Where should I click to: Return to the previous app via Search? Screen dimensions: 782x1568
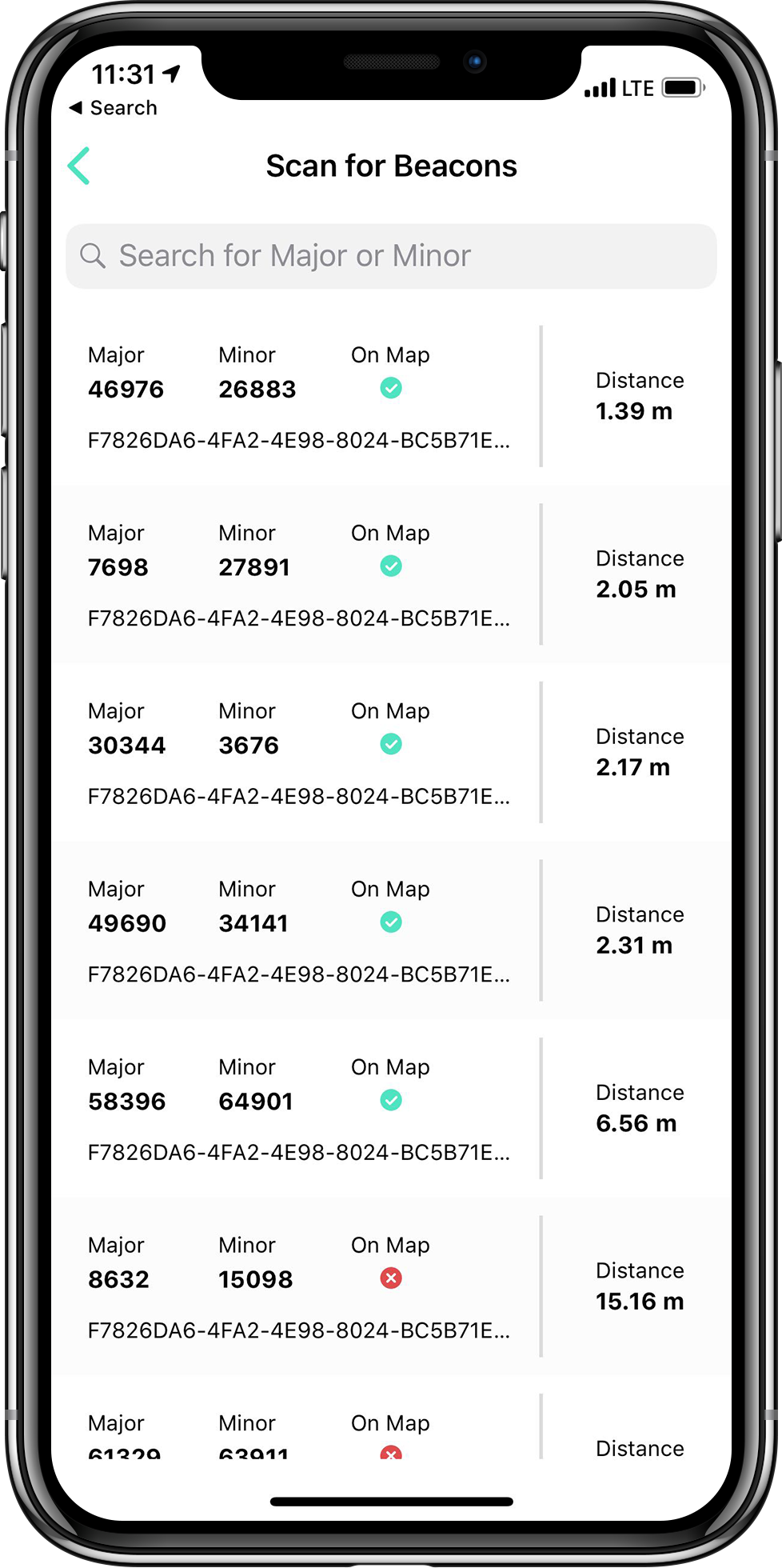point(114,108)
